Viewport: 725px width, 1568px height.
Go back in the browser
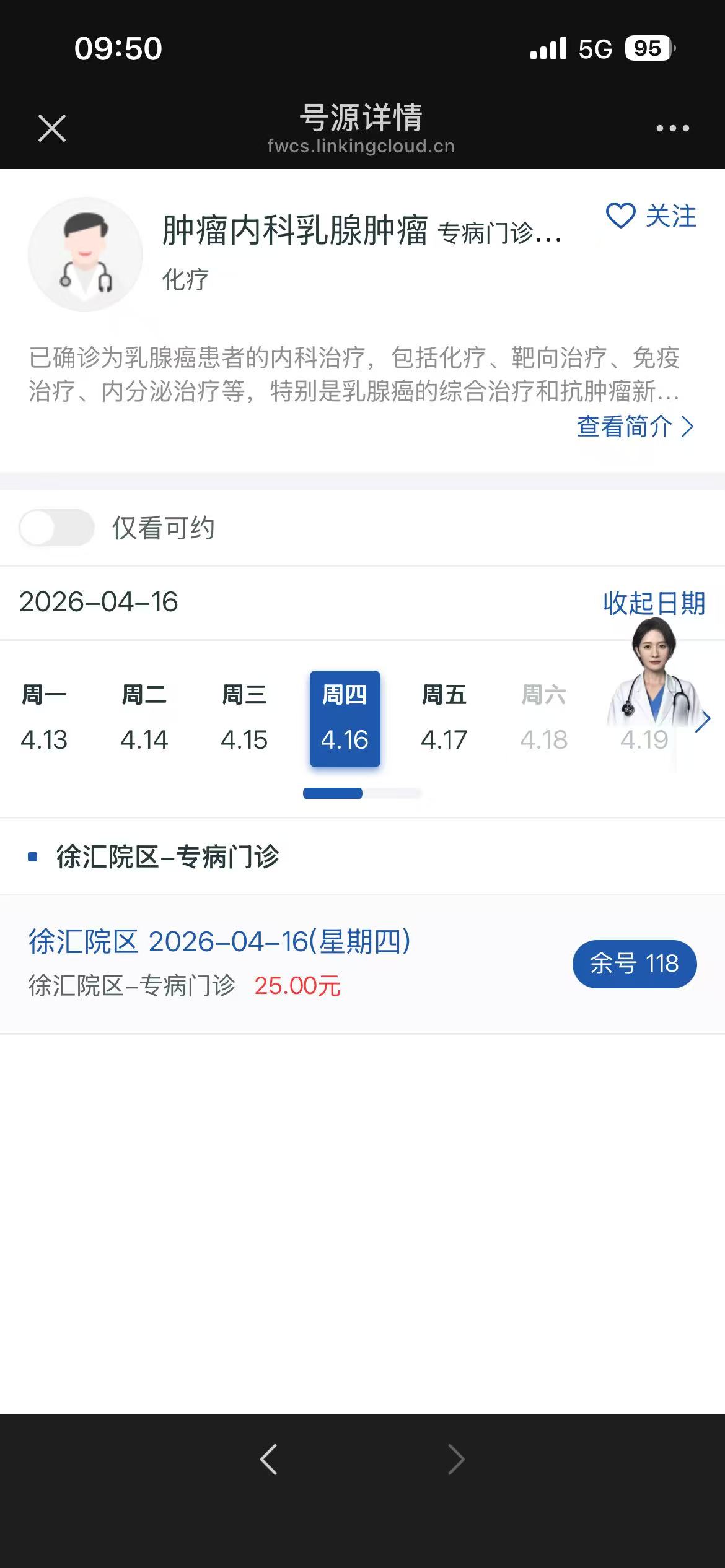(x=269, y=1460)
